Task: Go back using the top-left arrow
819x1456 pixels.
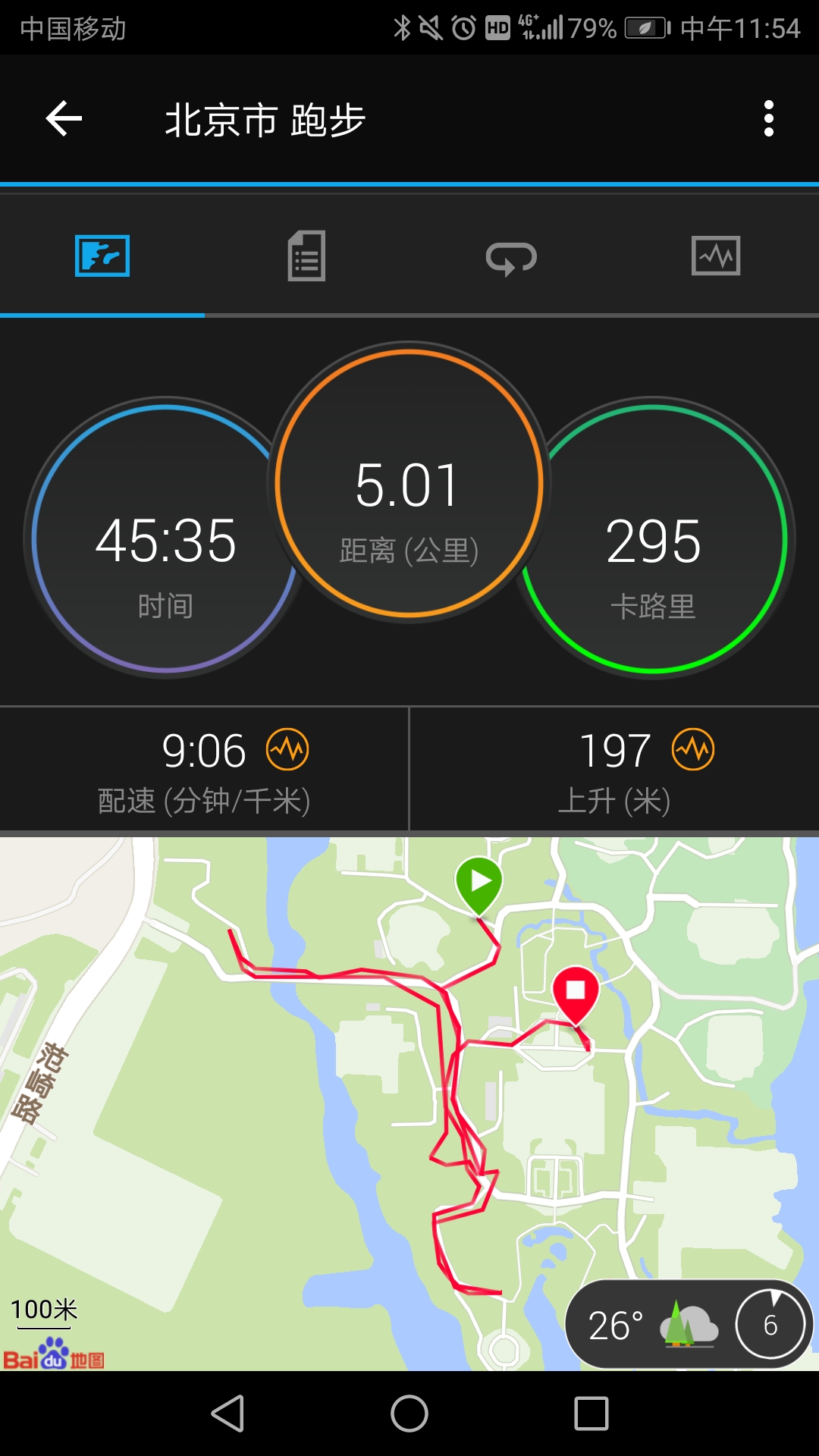Action: coord(64,119)
